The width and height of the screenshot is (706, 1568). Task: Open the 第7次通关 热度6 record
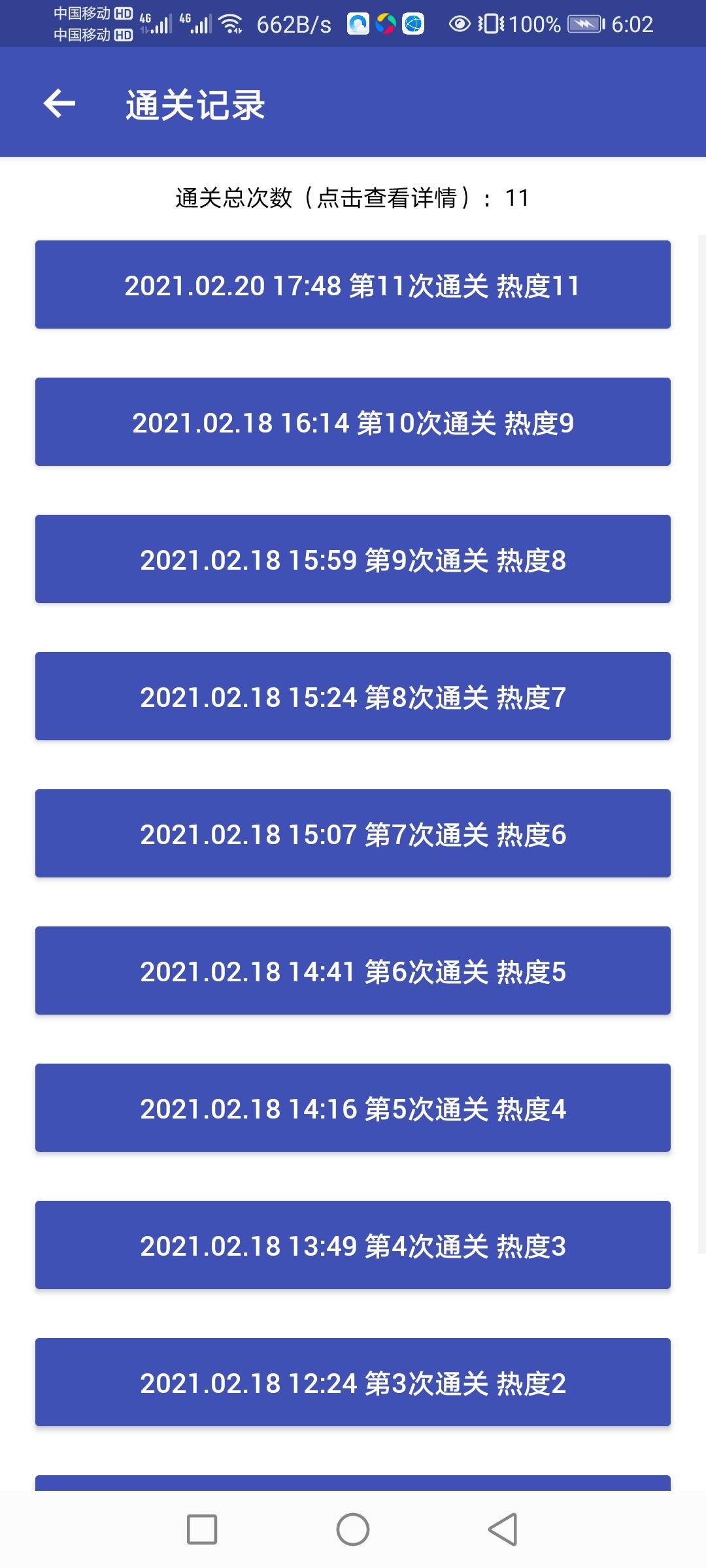pos(353,834)
